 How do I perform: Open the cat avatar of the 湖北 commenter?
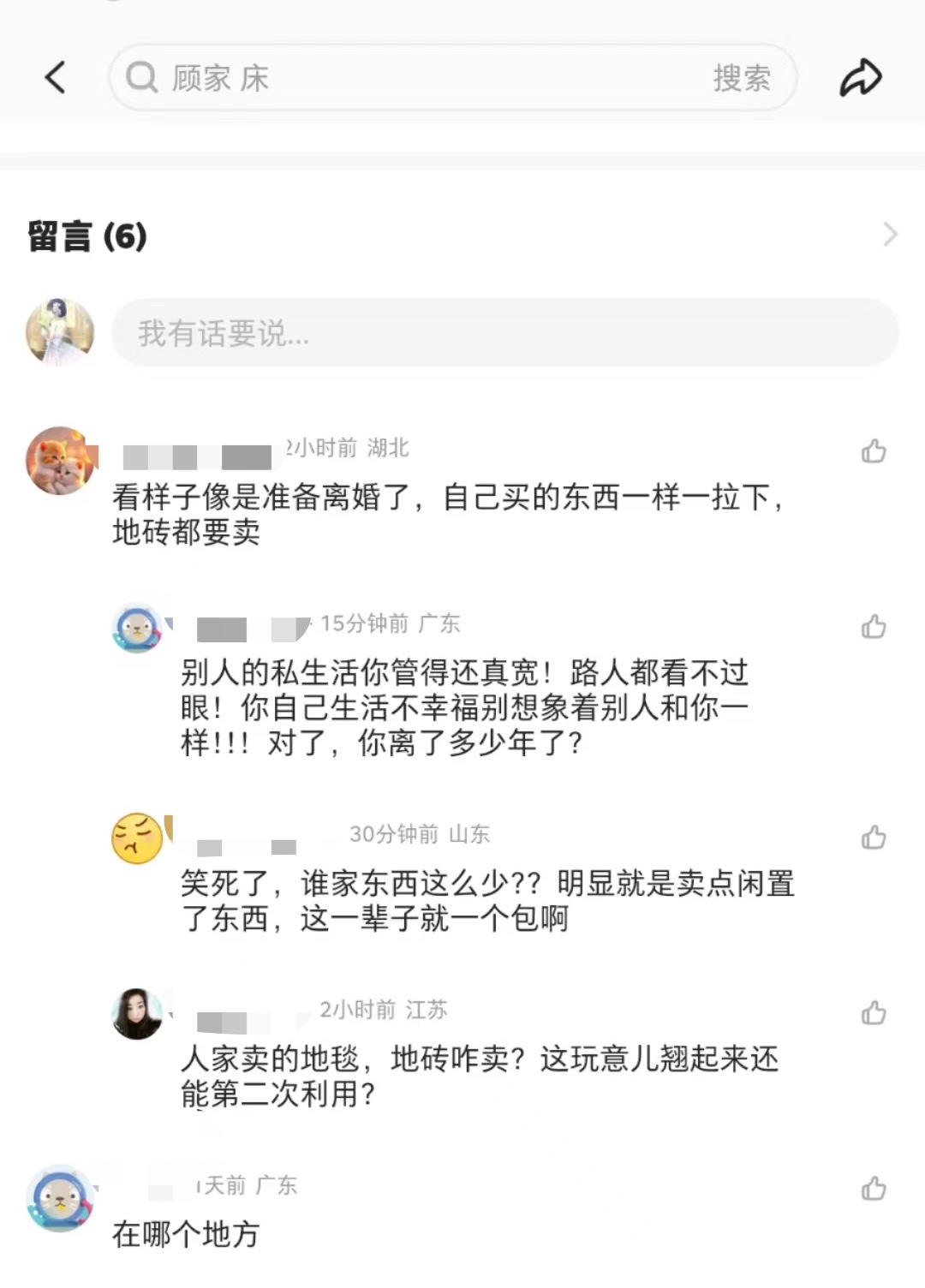click(60, 461)
